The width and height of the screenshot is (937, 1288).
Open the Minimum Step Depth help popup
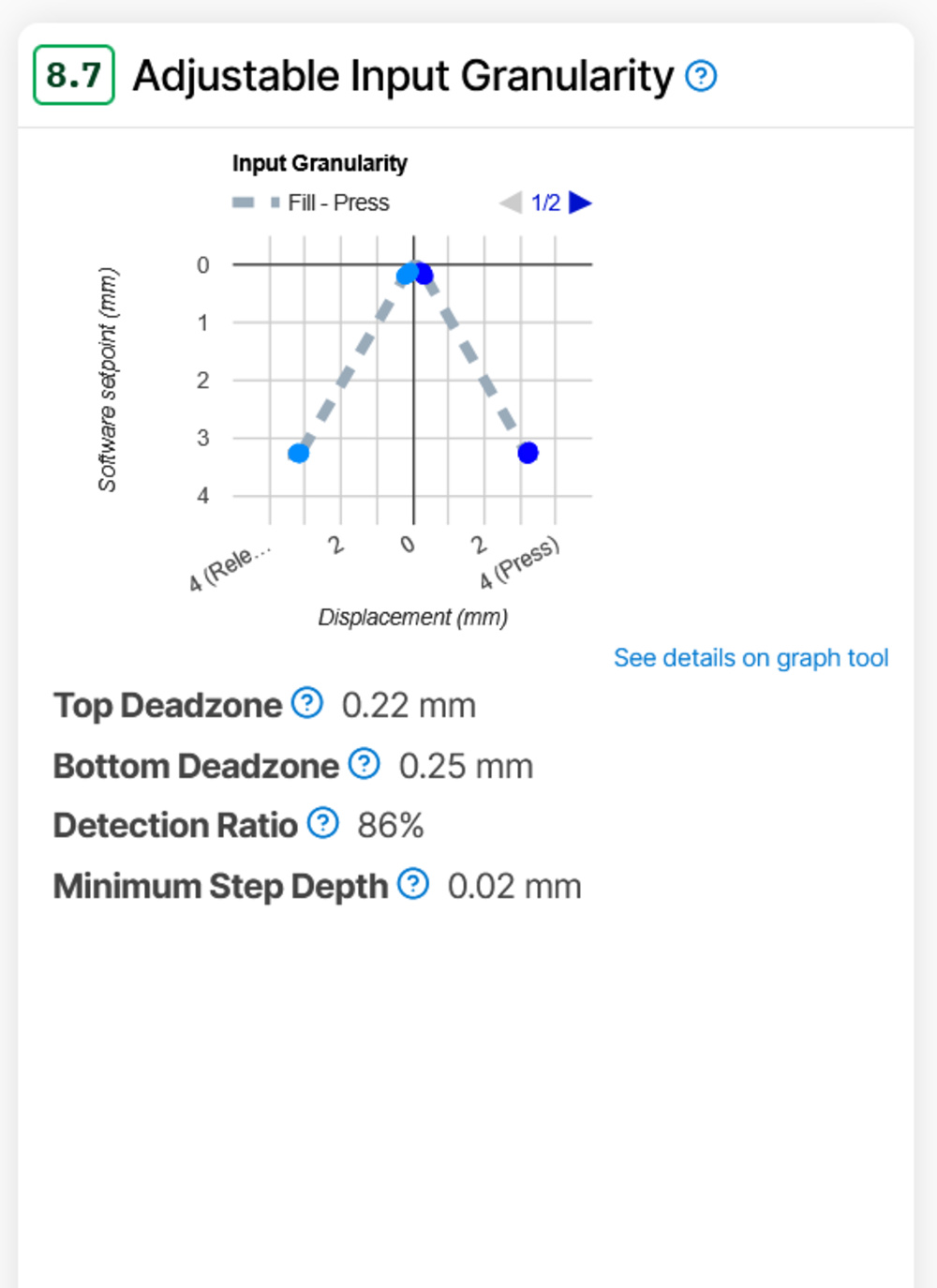click(413, 884)
